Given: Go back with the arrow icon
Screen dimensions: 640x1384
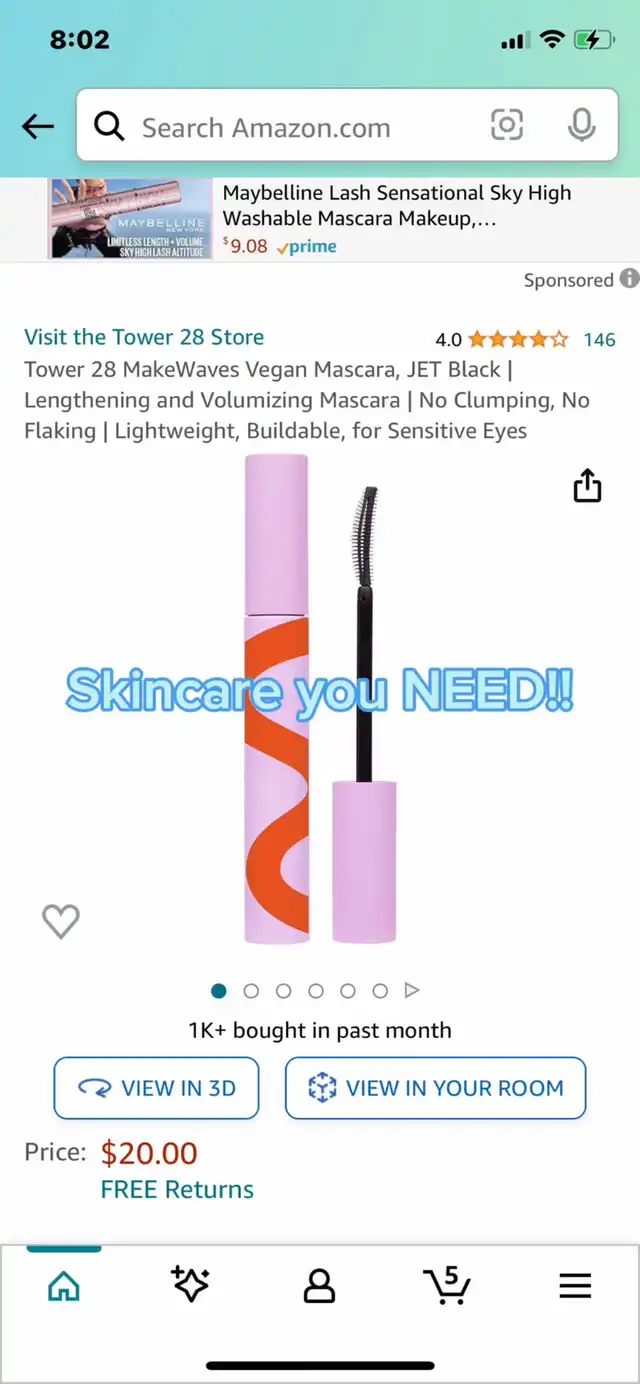Looking at the screenshot, I should point(38,126).
